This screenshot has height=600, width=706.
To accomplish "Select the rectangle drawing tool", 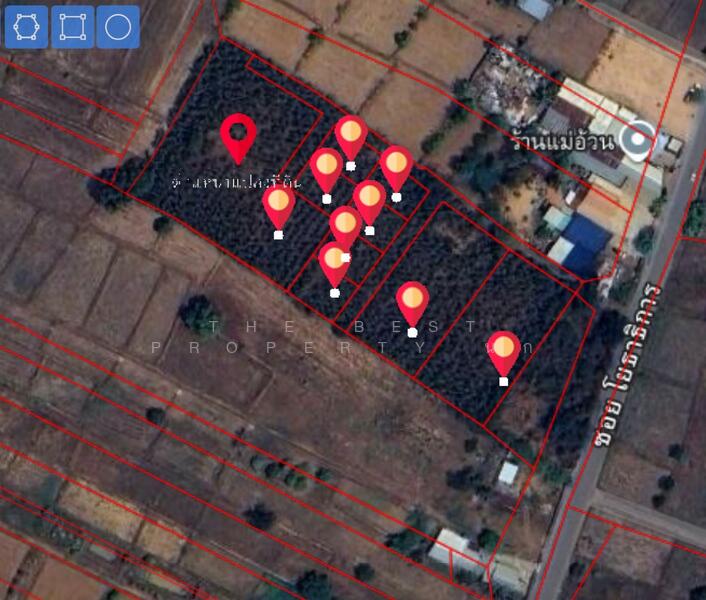I will click(72, 27).
